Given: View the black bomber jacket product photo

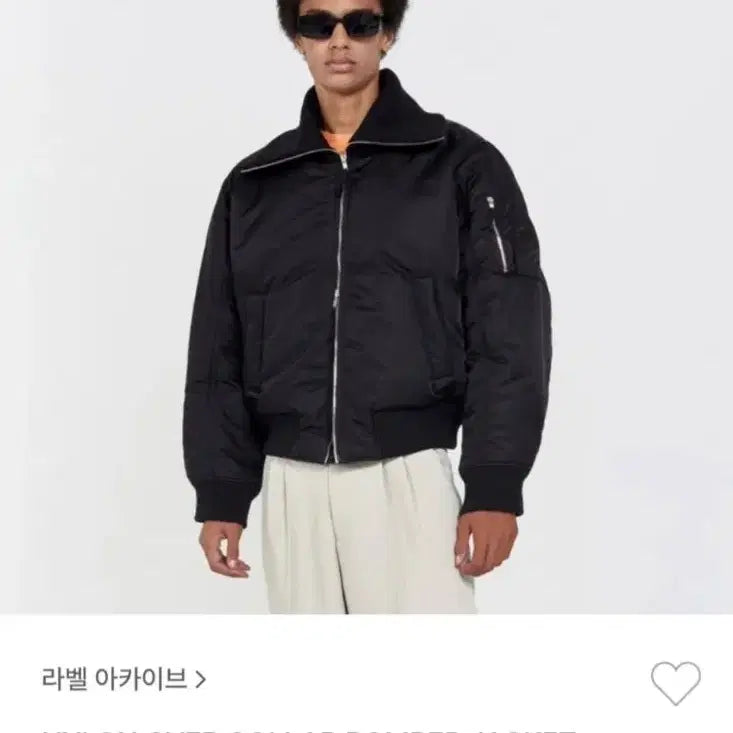Looking at the screenshot, I should (x=366, y=300).
